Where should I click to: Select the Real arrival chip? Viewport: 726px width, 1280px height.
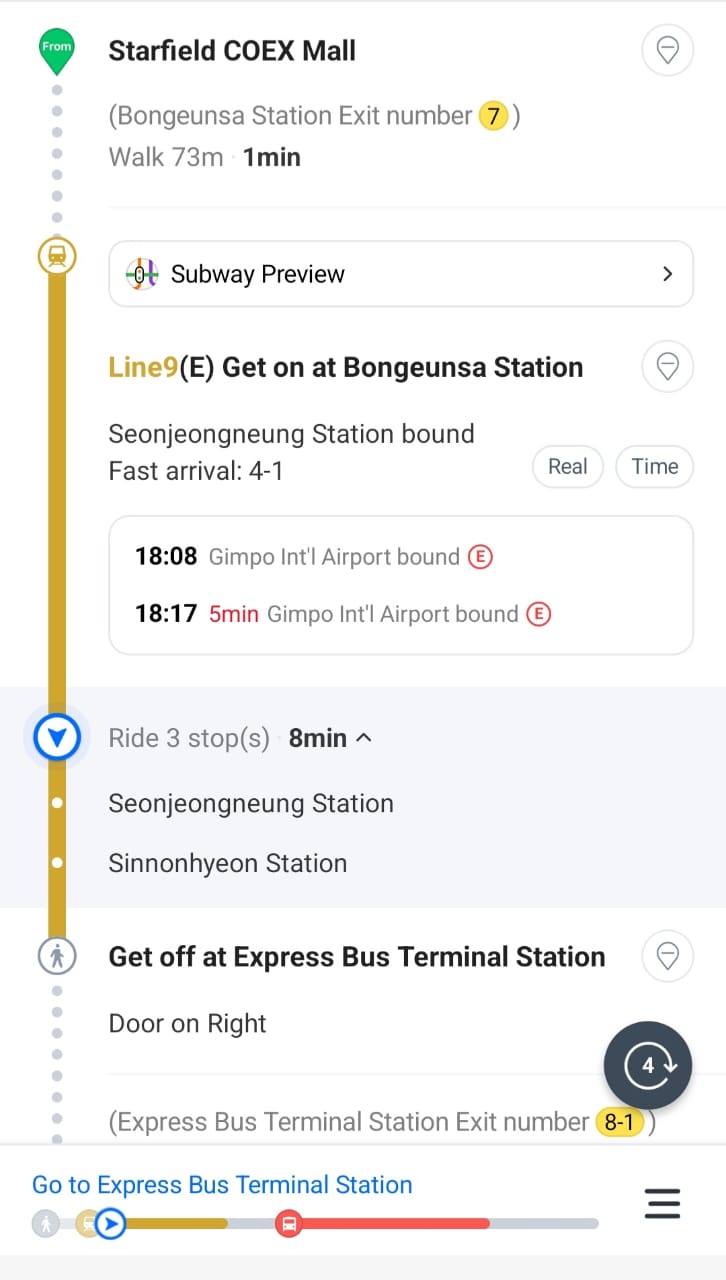[567, 467]
